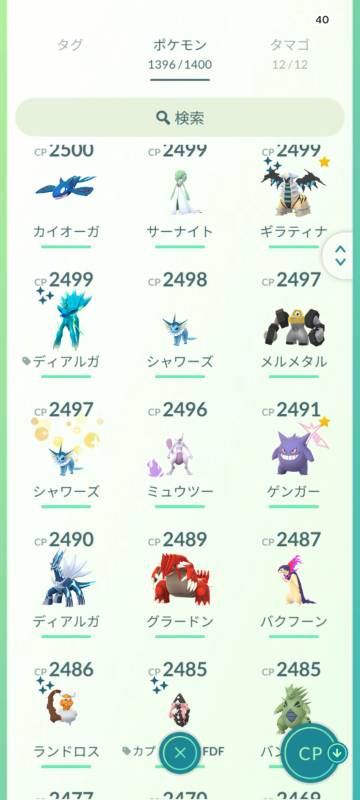This screenshot has height=800, width=360.
Task: Switch to the タマゴ tab
Action: [290, 54]
